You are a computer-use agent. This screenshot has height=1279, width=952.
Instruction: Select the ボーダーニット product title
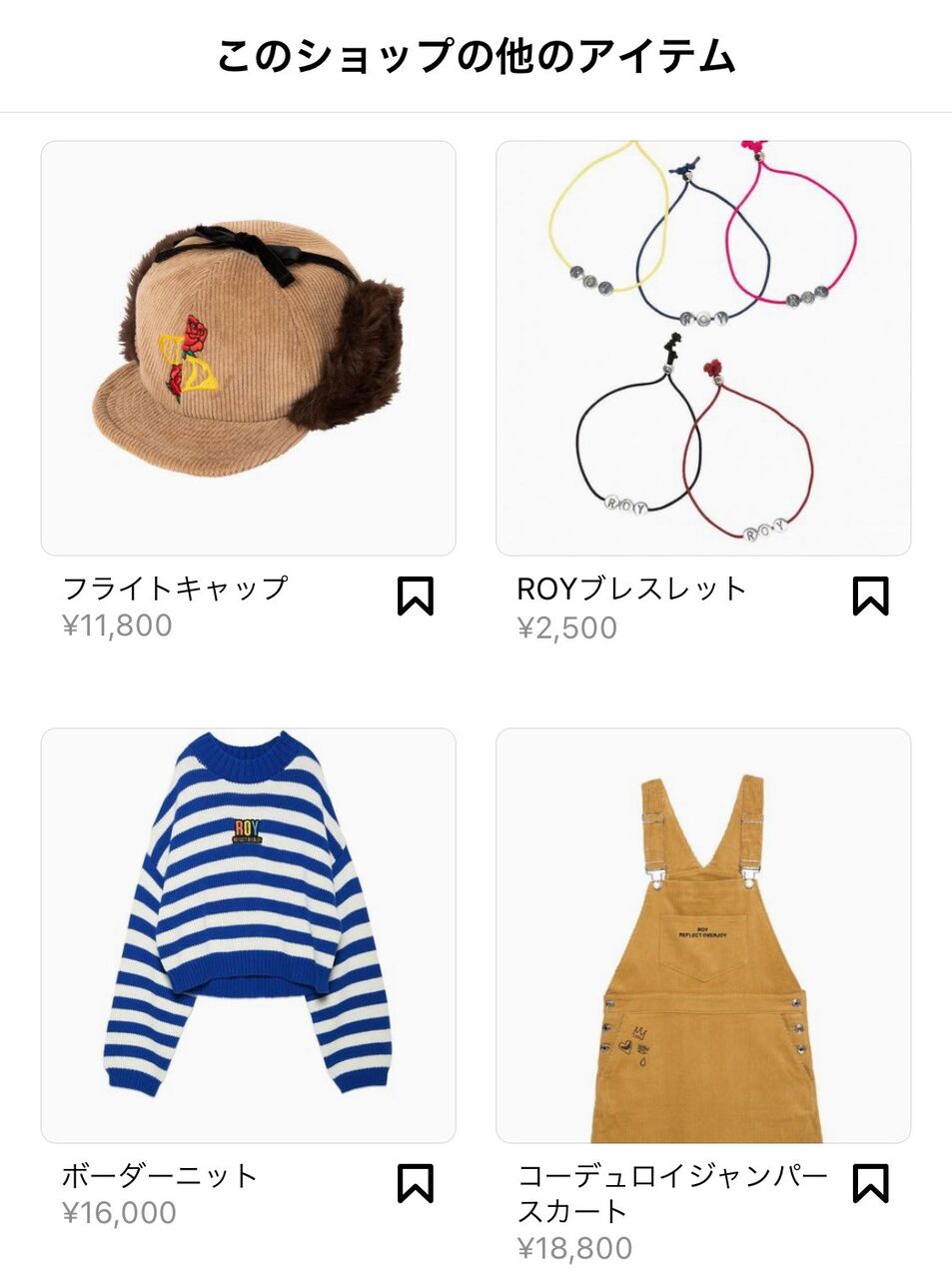(160, 1176)
